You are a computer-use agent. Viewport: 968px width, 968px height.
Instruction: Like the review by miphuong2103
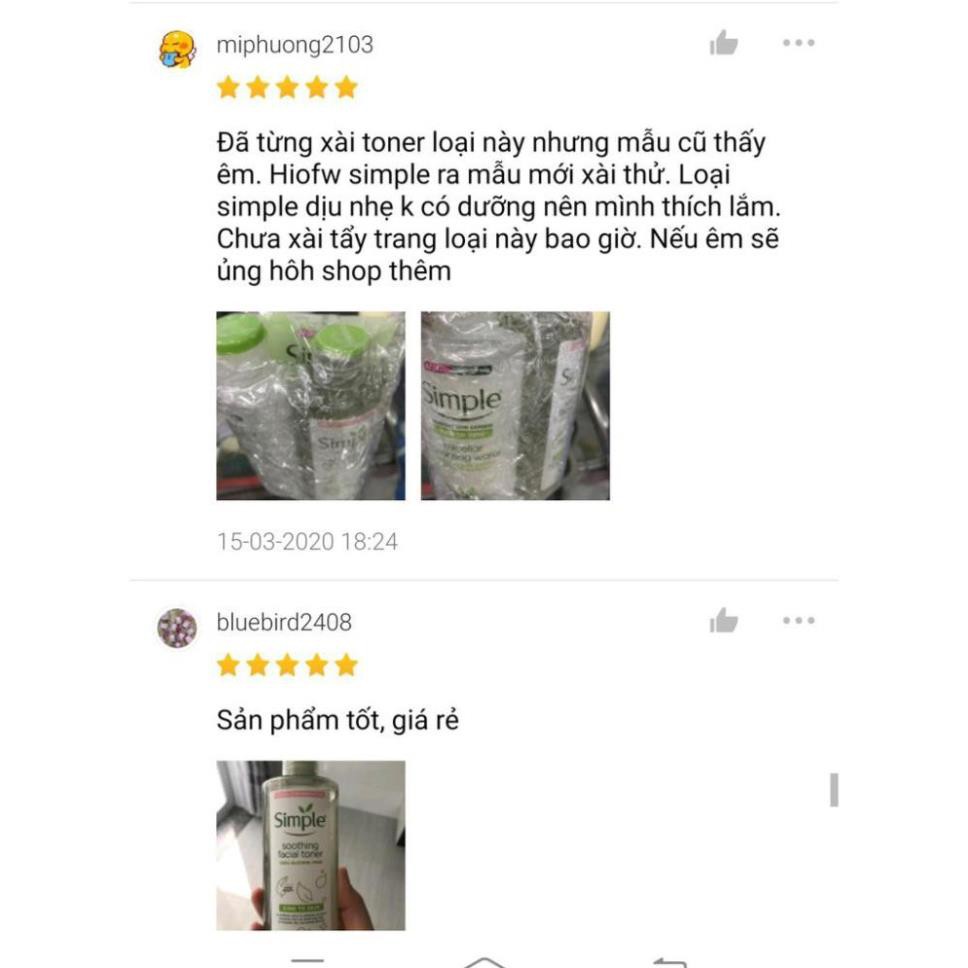coord(723,43)
